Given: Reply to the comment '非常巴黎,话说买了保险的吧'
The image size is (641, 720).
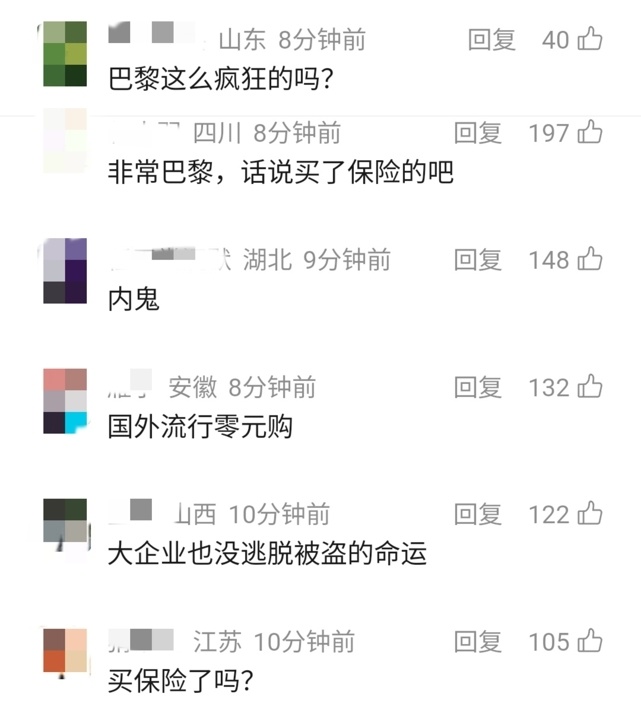Looking at the screenshot, I should point(478,133).
